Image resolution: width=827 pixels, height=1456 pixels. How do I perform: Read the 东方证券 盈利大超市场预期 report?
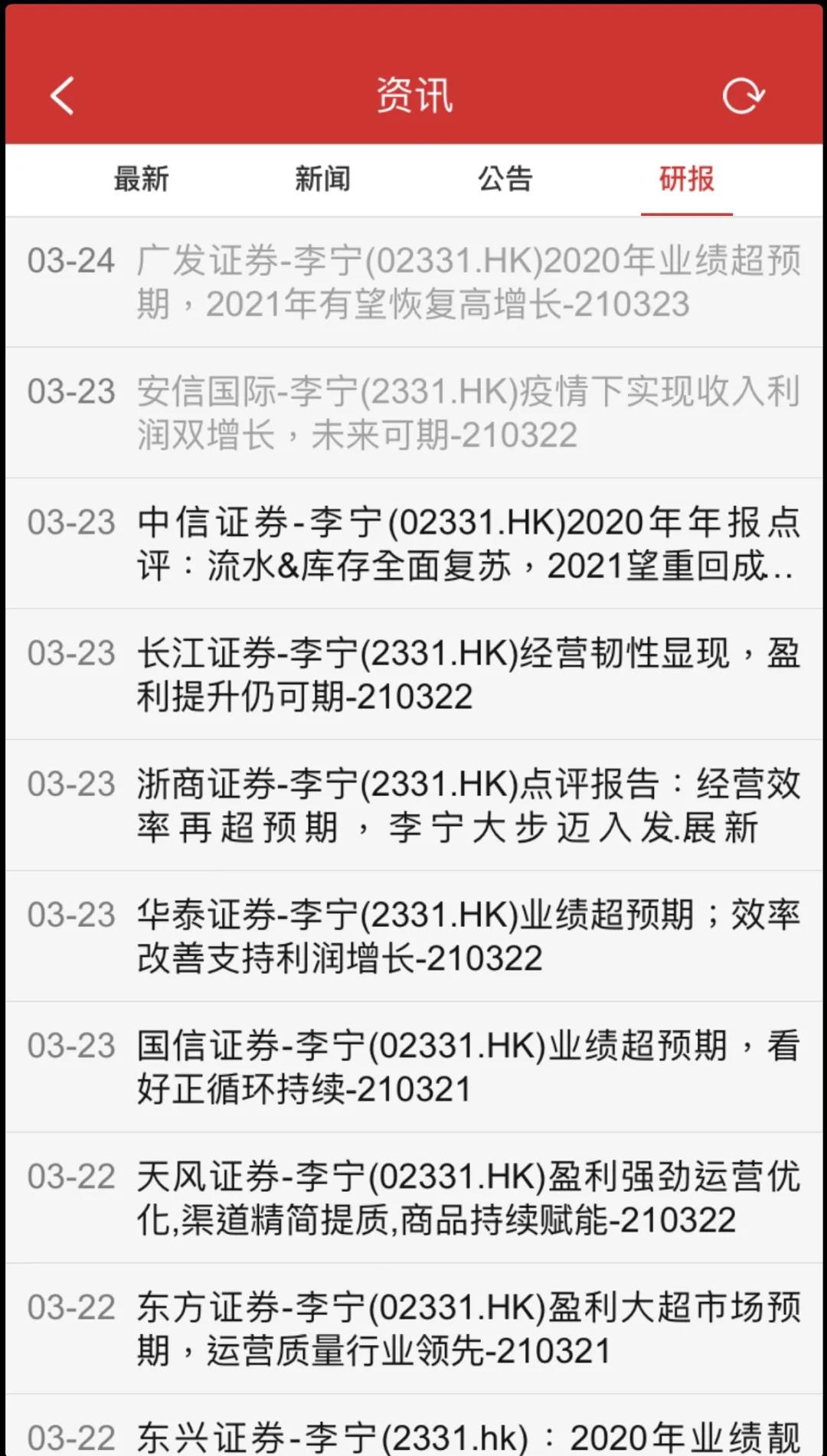[467, 1330]
